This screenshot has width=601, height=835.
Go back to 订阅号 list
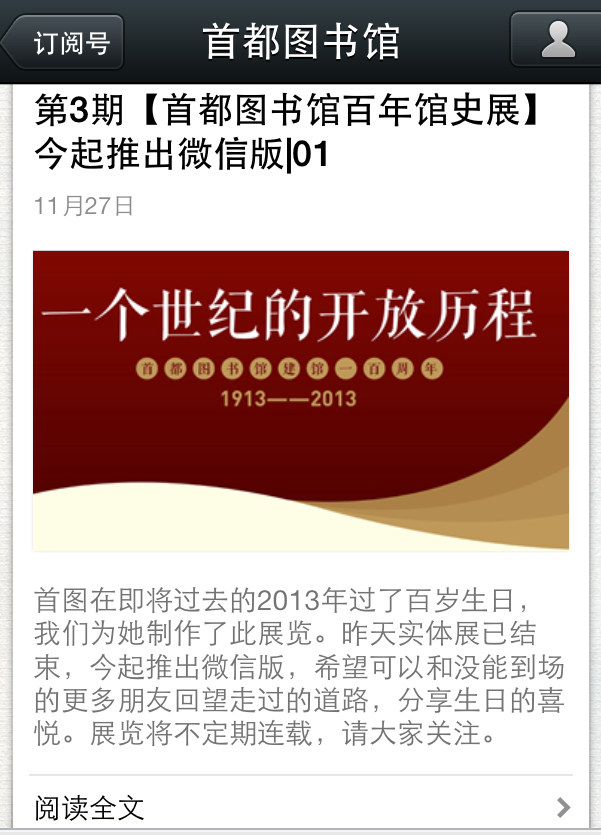[64, 43]
